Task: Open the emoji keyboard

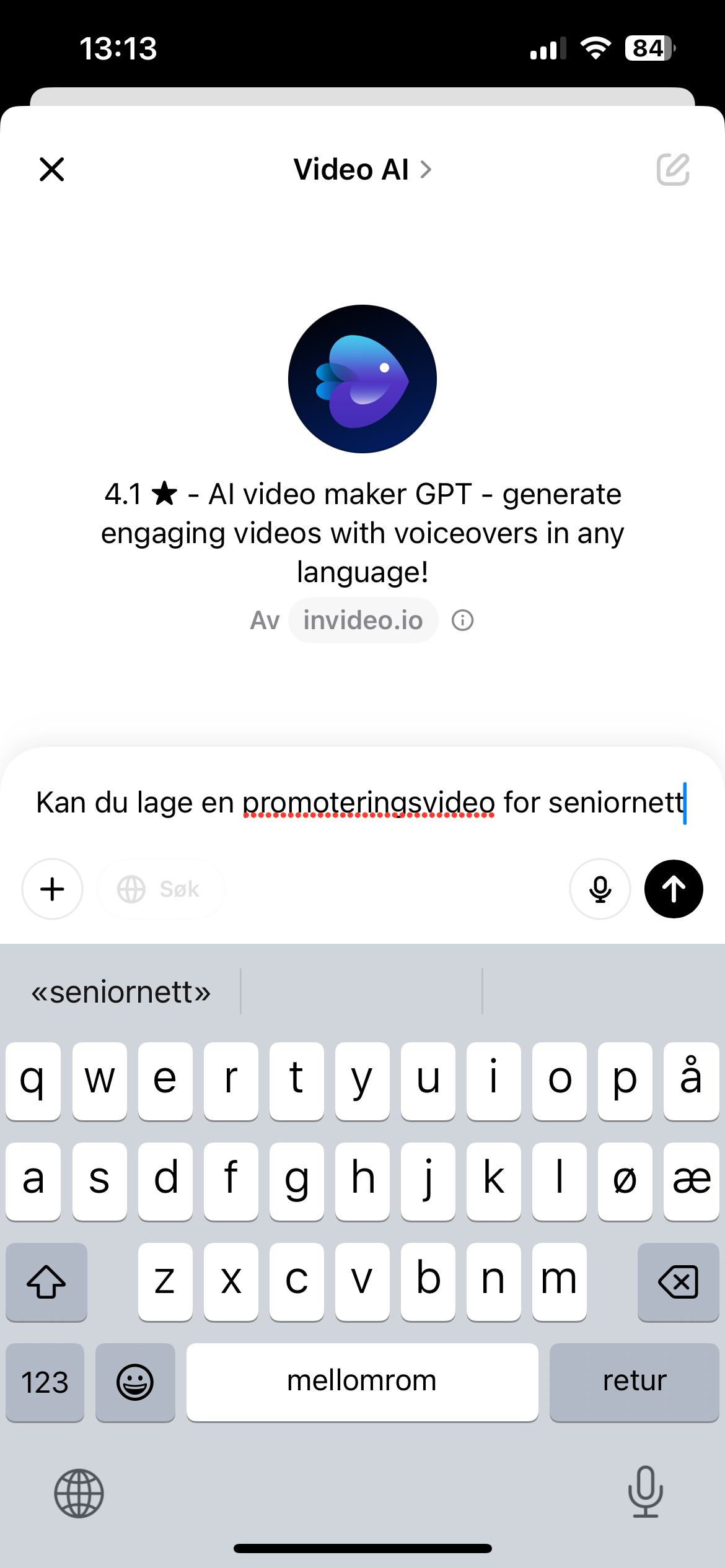Action: coord(135,1382)
